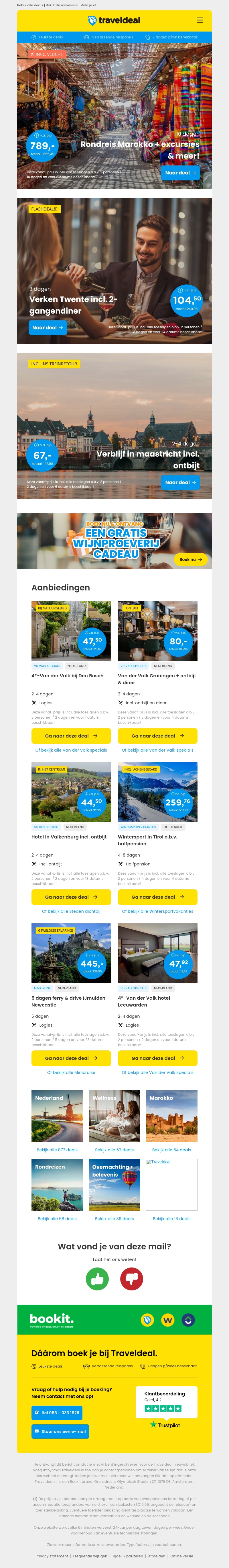Screen dimensions: 229x1568
Task: Open the Wellness category tile
Action: tap(114, 1116)
